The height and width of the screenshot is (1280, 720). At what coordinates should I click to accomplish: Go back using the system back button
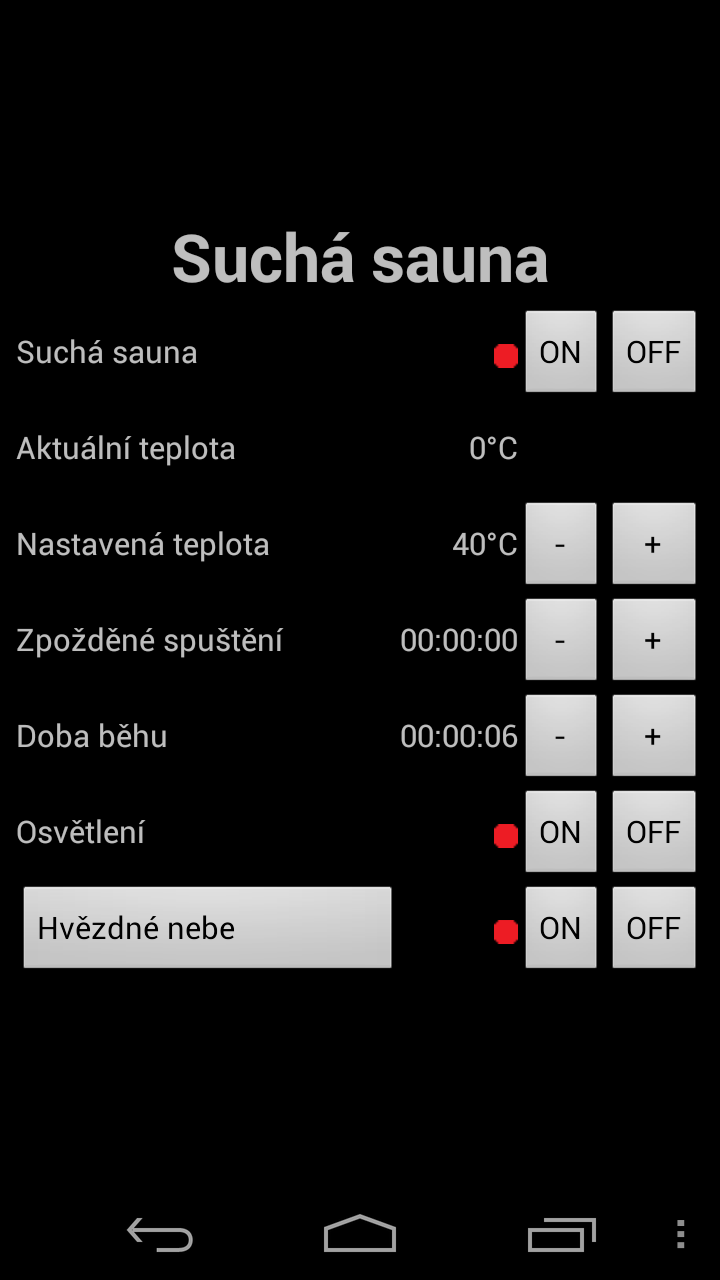tap(160, 1234)
